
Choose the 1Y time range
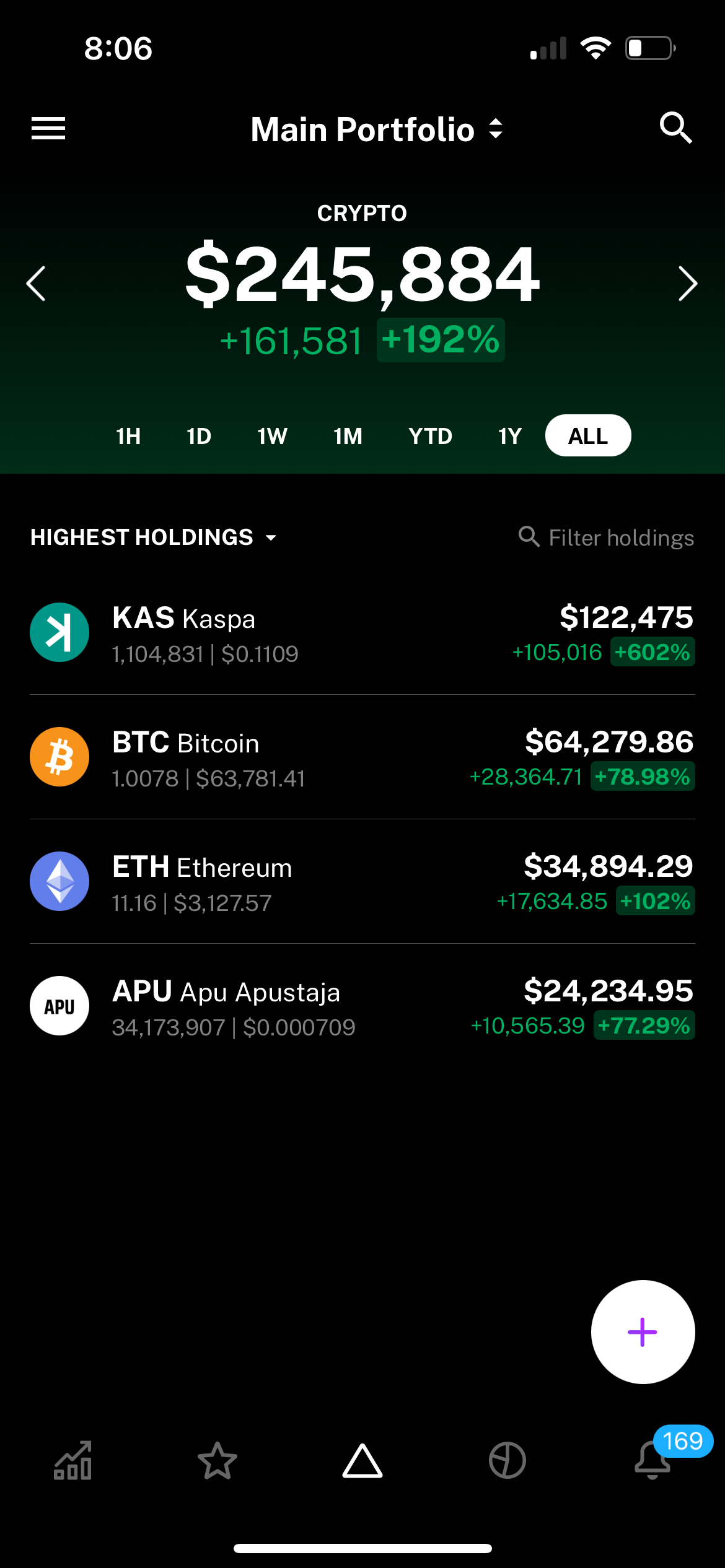pos(510,436)
